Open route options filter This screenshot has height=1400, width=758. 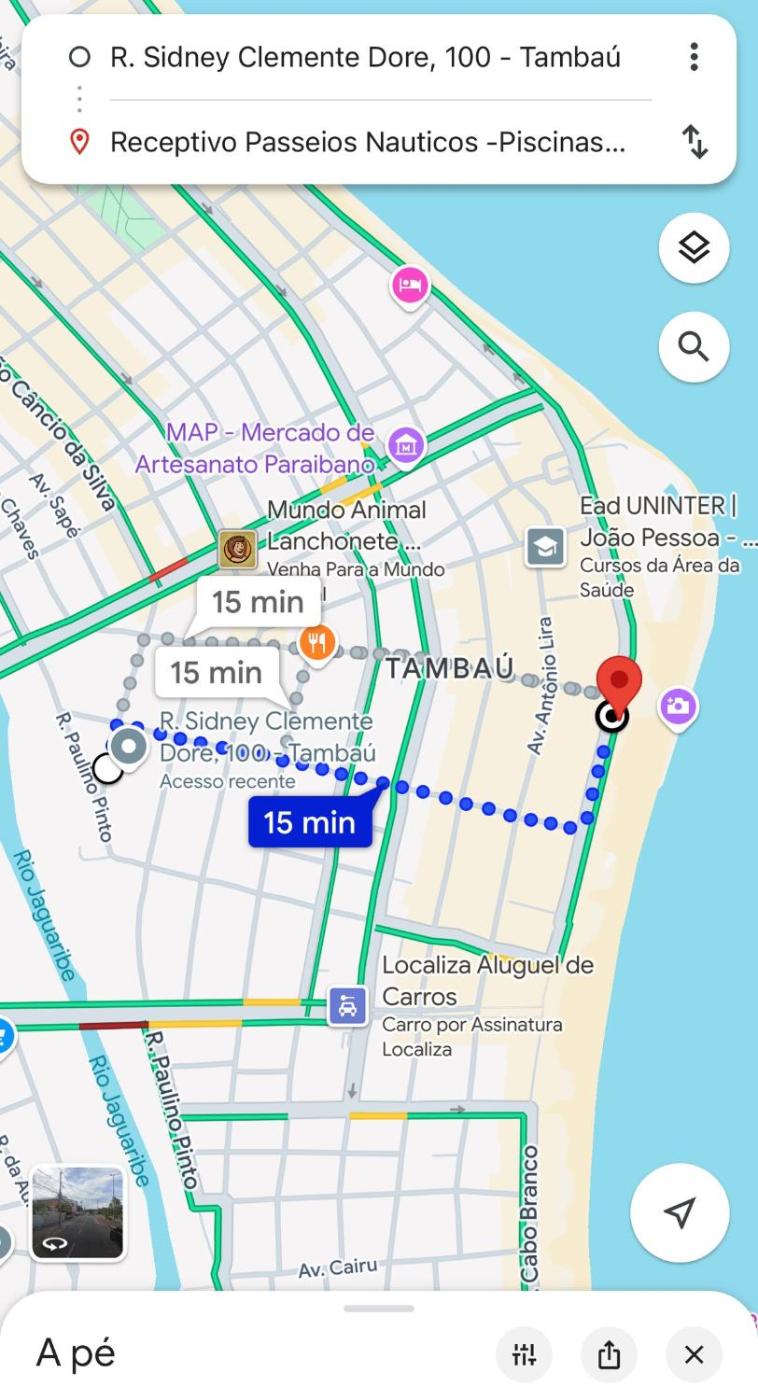coord(524,1355)
